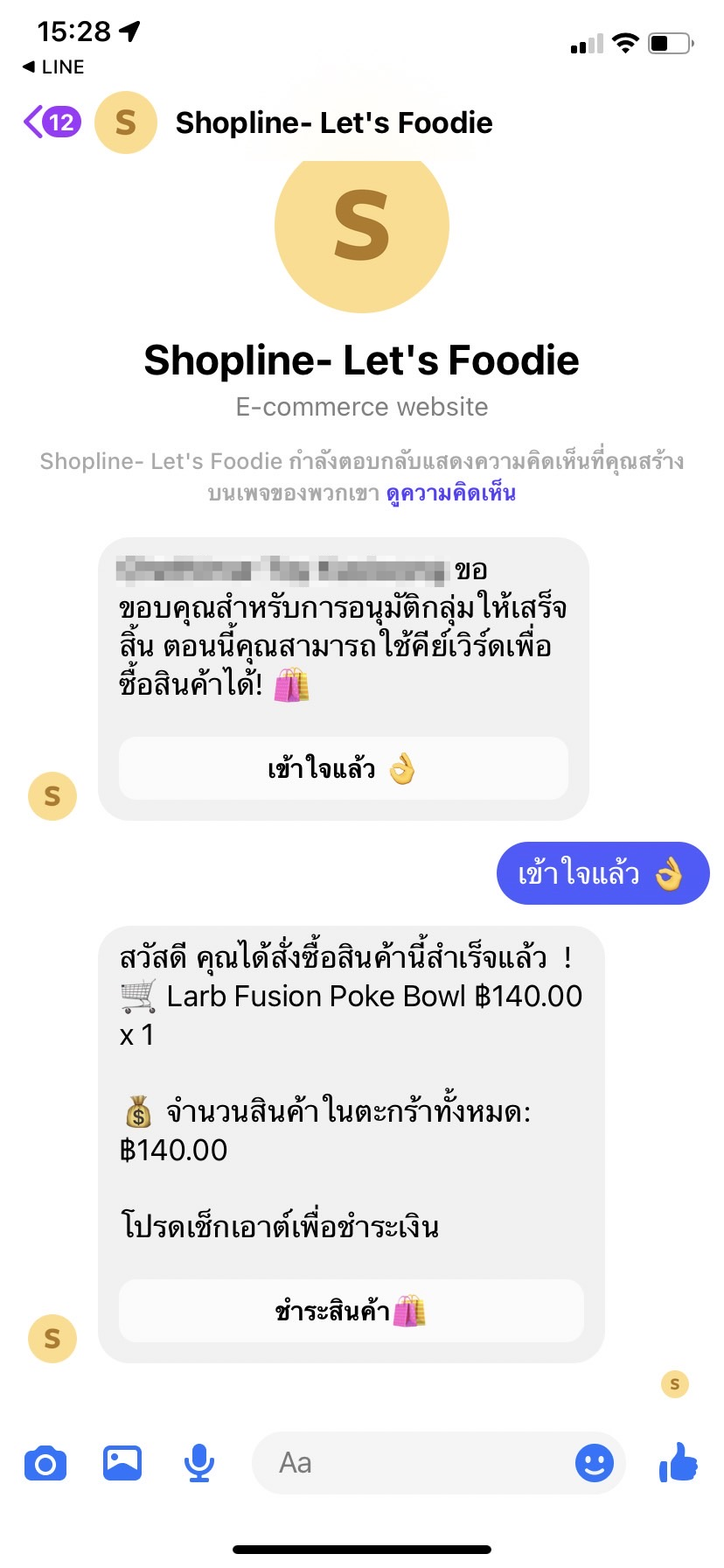This screenshot has width=724, height=1568.
Task: Open the camera to take a photo
Action: (x=45, y=1463)
